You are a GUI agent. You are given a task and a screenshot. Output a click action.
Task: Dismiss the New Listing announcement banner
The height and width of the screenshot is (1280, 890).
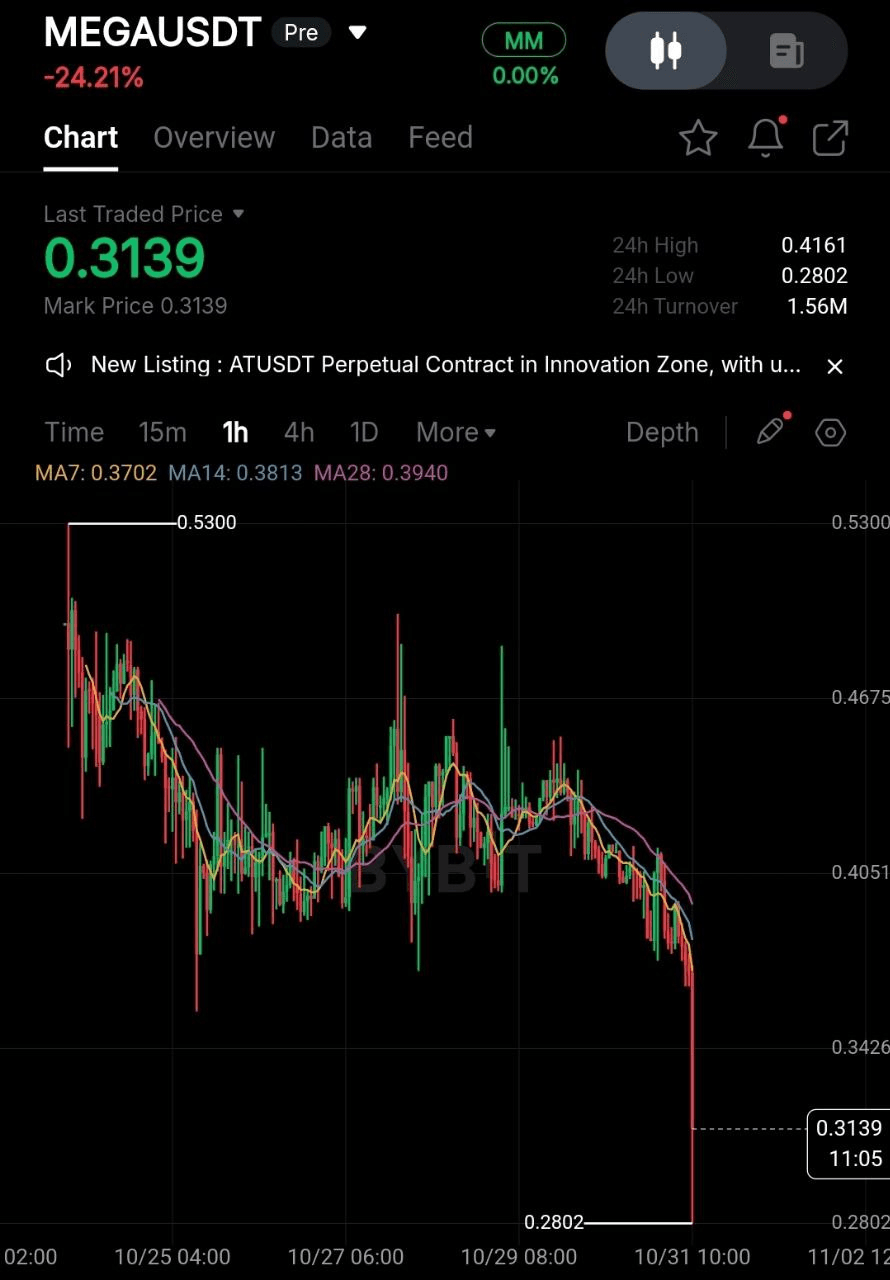(835, 366)
